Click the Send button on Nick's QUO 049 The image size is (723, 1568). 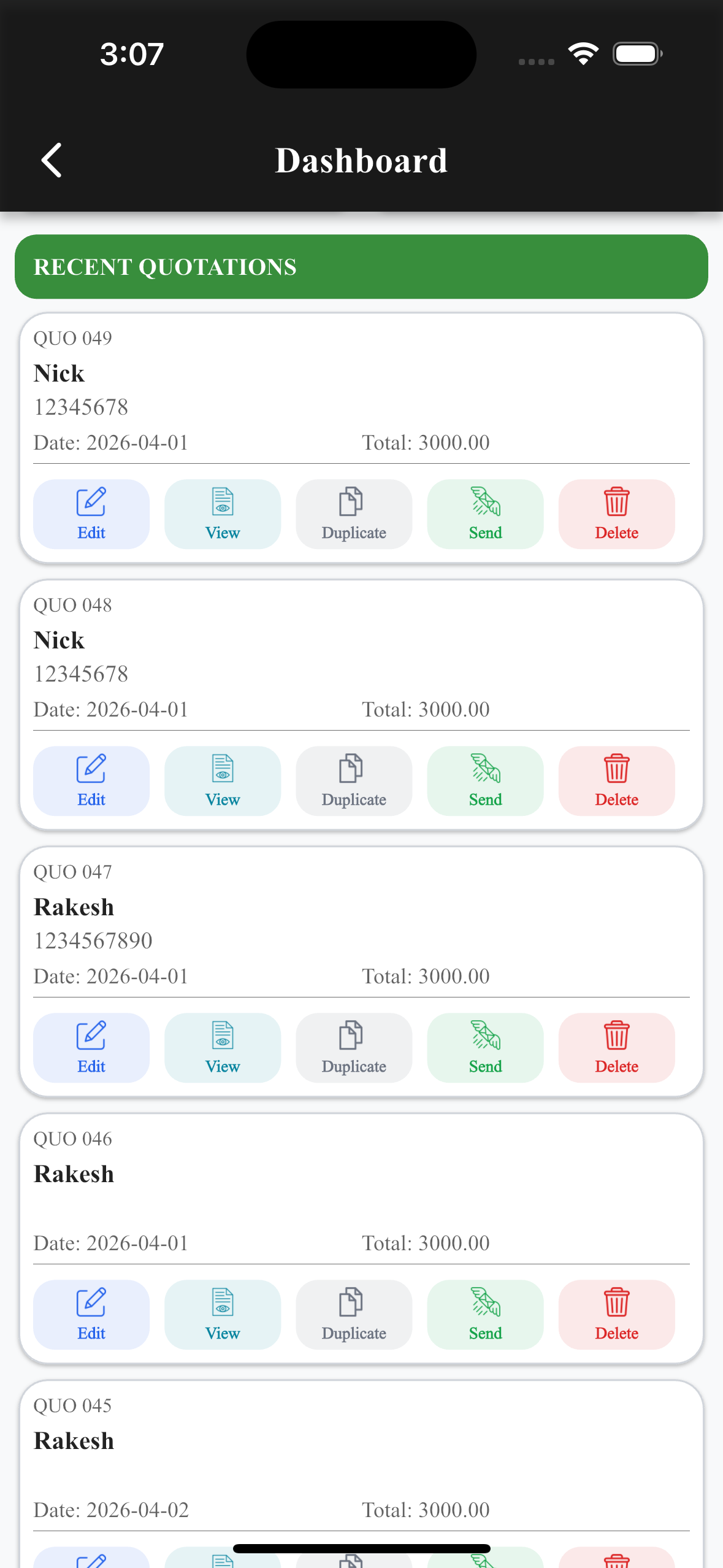(484, 514)
